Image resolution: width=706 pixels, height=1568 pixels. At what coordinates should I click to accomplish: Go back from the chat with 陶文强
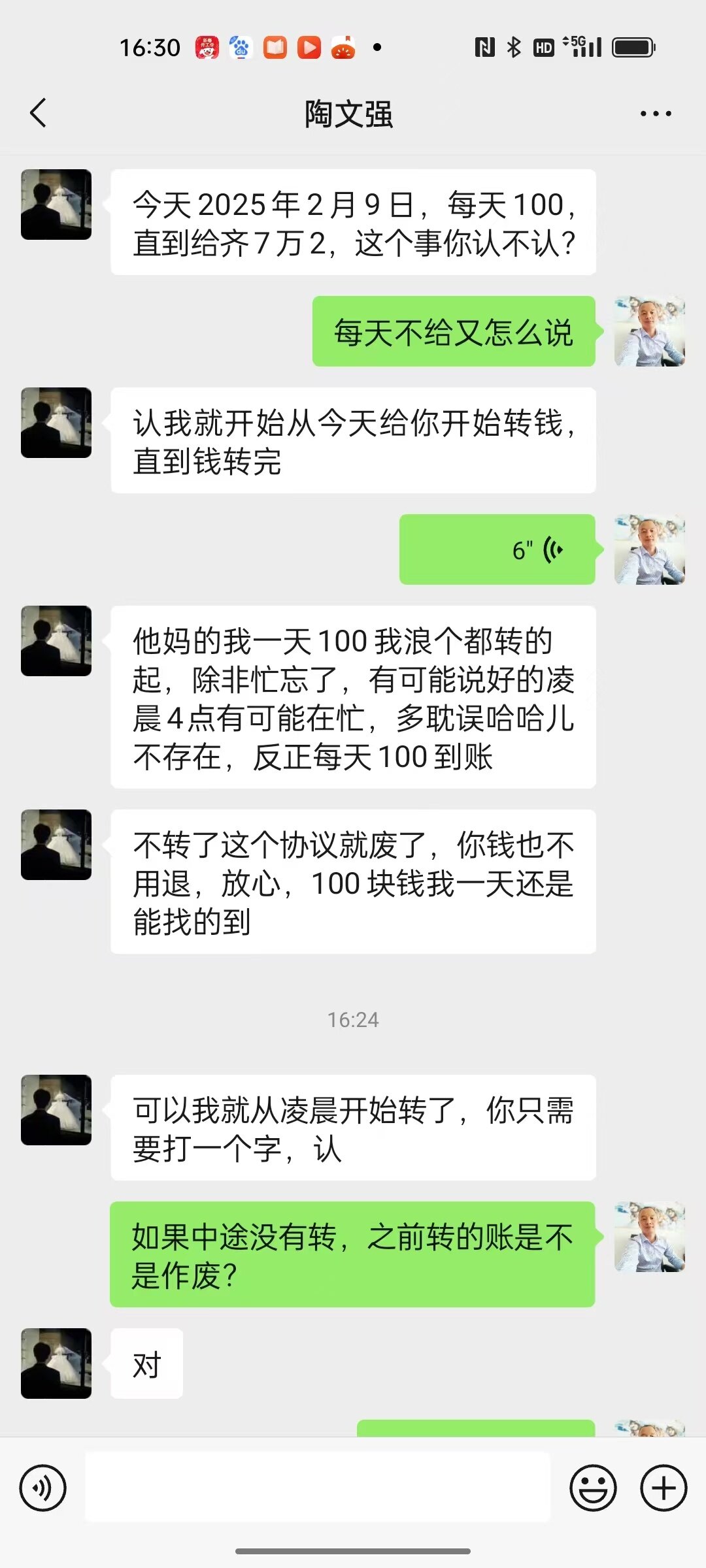point(39,113)
